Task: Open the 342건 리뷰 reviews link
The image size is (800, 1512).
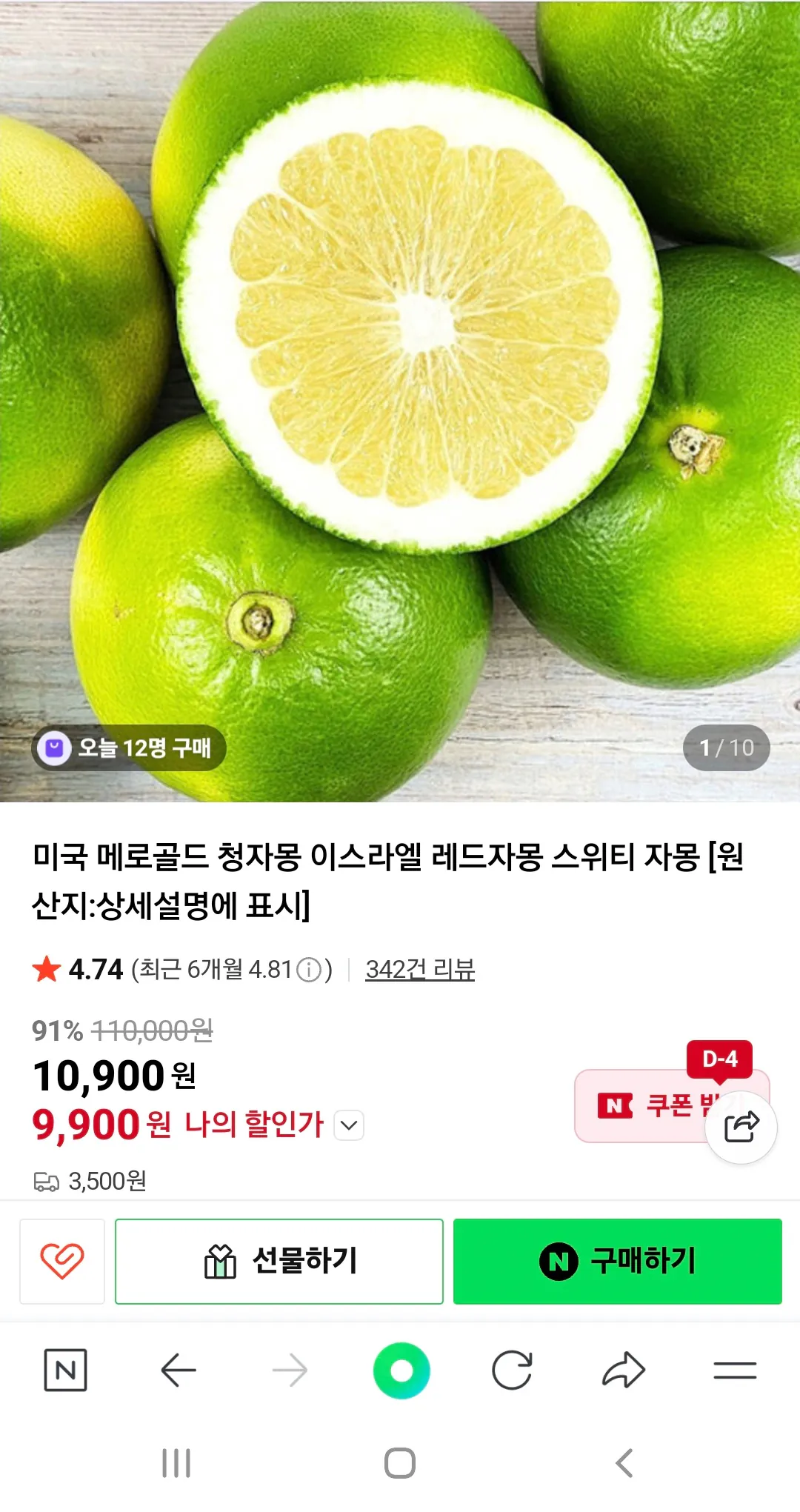Action: 419,970
